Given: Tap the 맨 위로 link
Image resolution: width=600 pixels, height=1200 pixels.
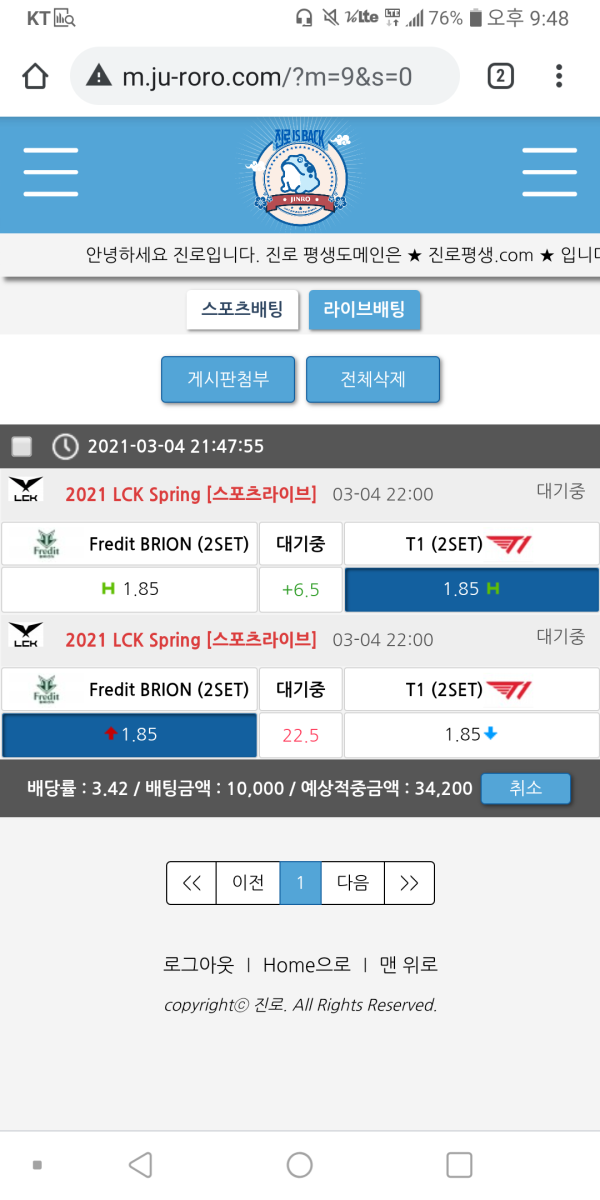Looking at the screenshot, I should pos(408,965).
